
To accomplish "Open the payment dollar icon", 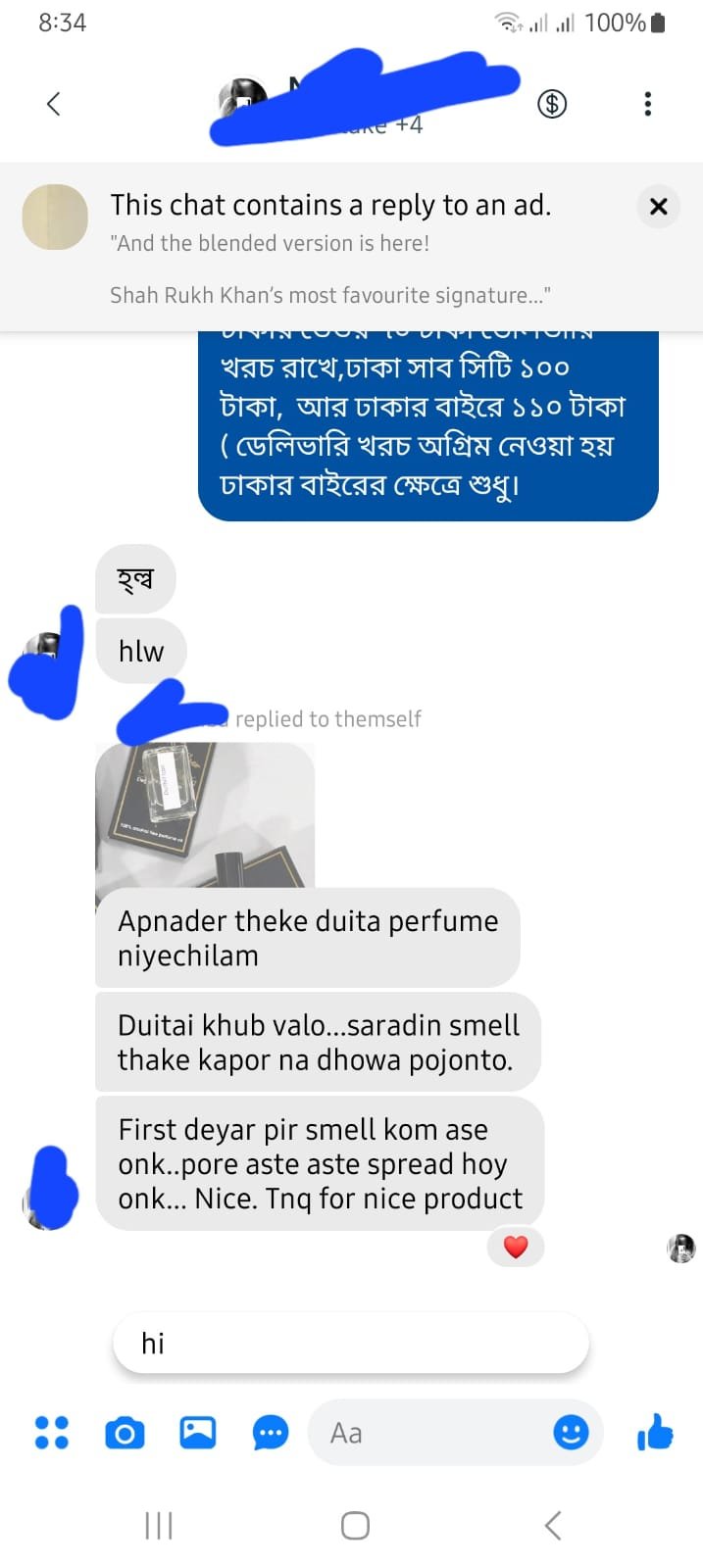I will tap(552, 104).
